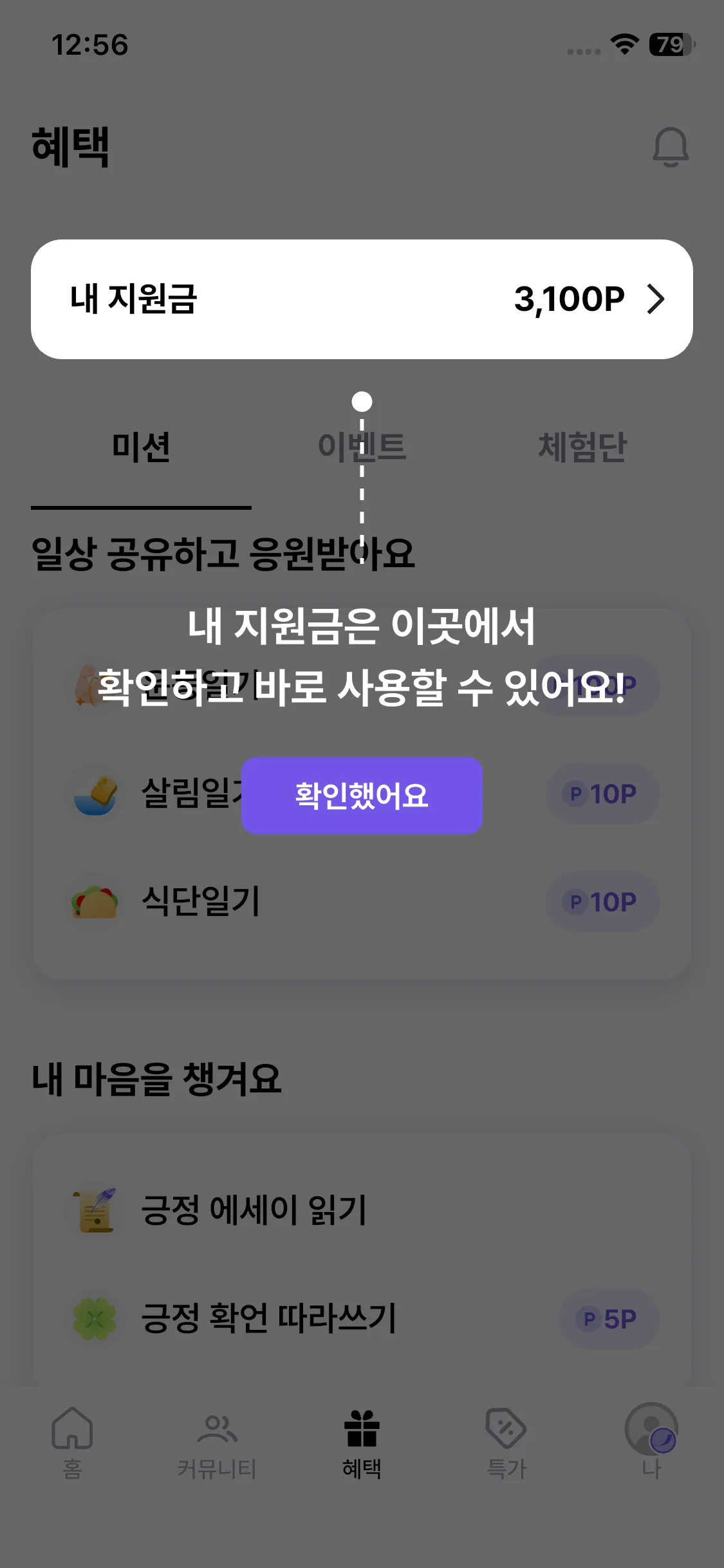Select the 살림일기 housekeeping diary icon
The height and width of the screenshot is (1568, 724).
point(95,794)
